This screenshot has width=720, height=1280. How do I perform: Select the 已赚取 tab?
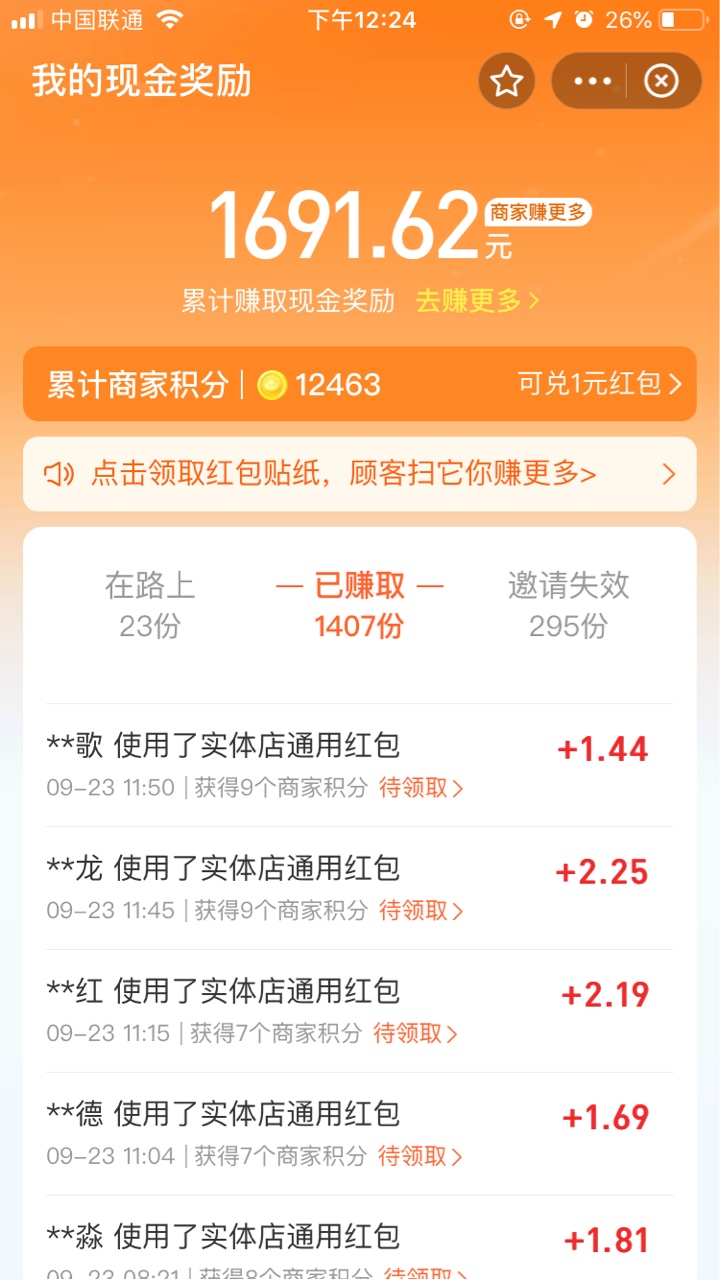point(360,605)
